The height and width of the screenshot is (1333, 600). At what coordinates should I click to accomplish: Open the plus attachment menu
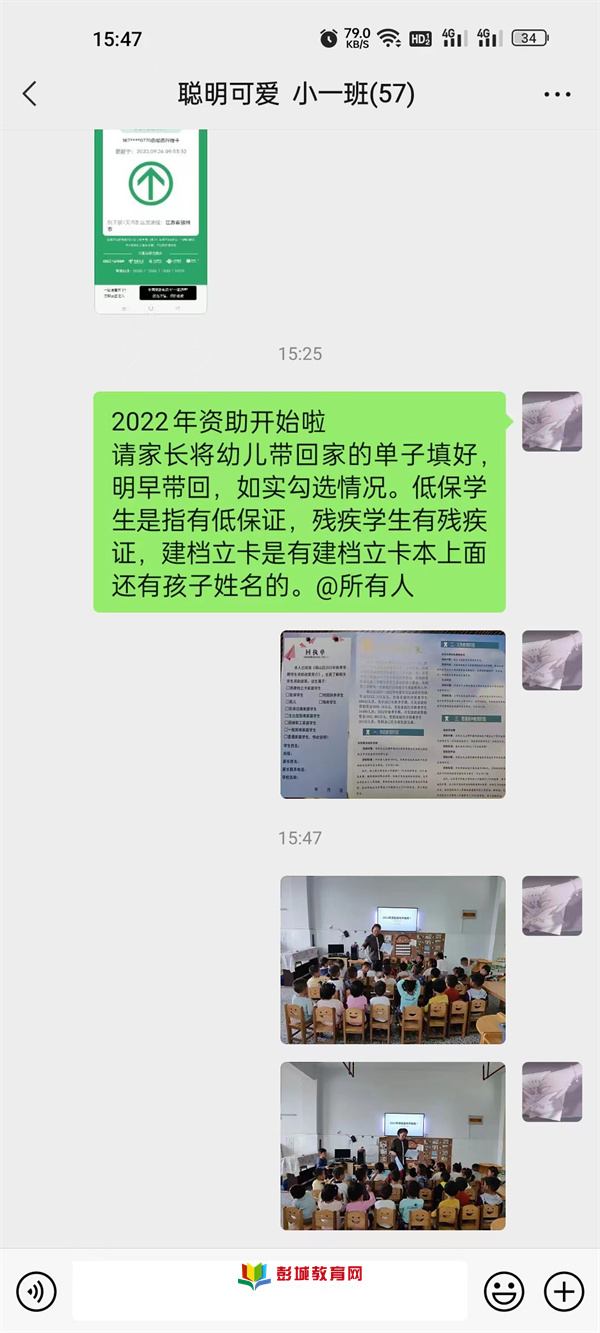click(x=563, y=1291)
